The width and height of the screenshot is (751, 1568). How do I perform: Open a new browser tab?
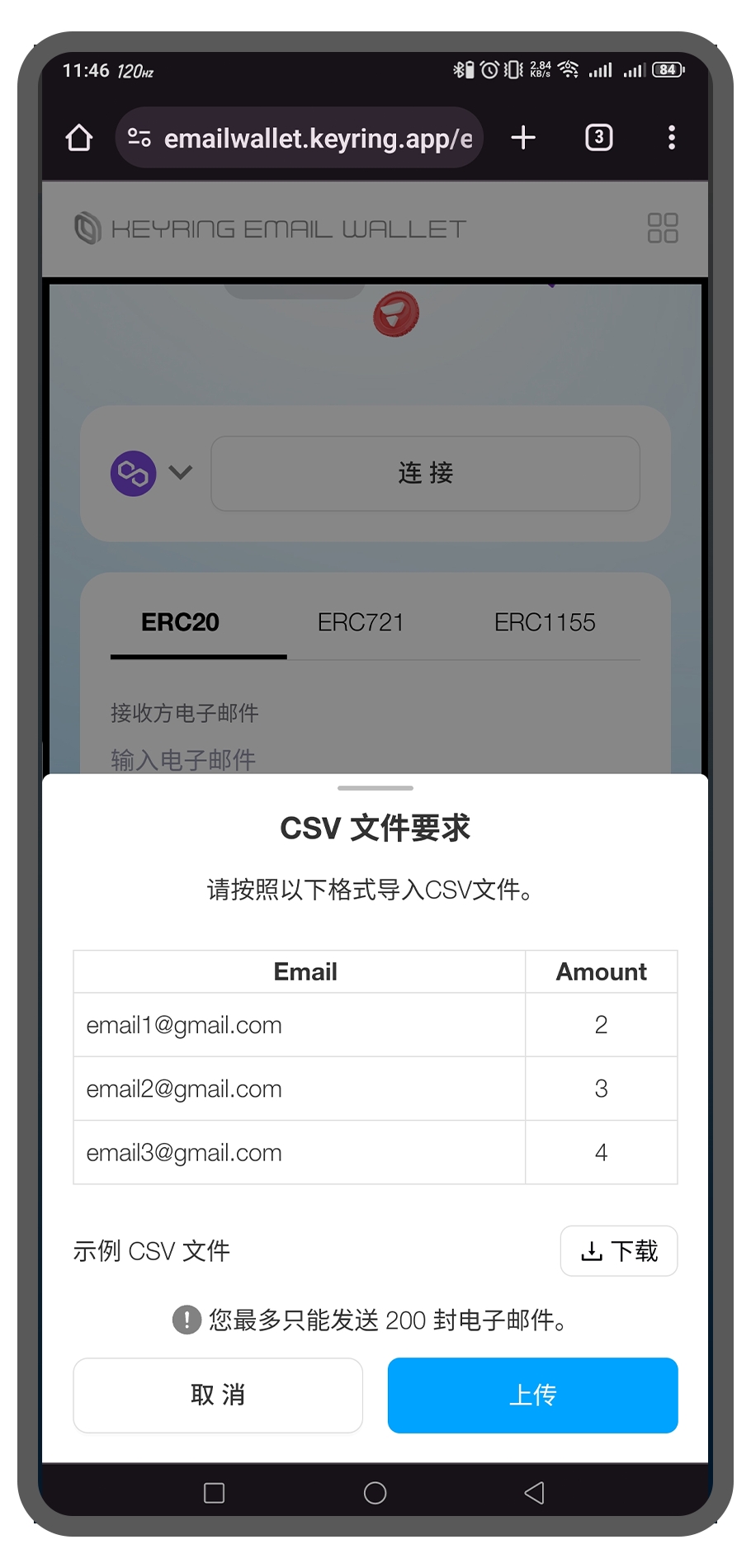[523, 138]
